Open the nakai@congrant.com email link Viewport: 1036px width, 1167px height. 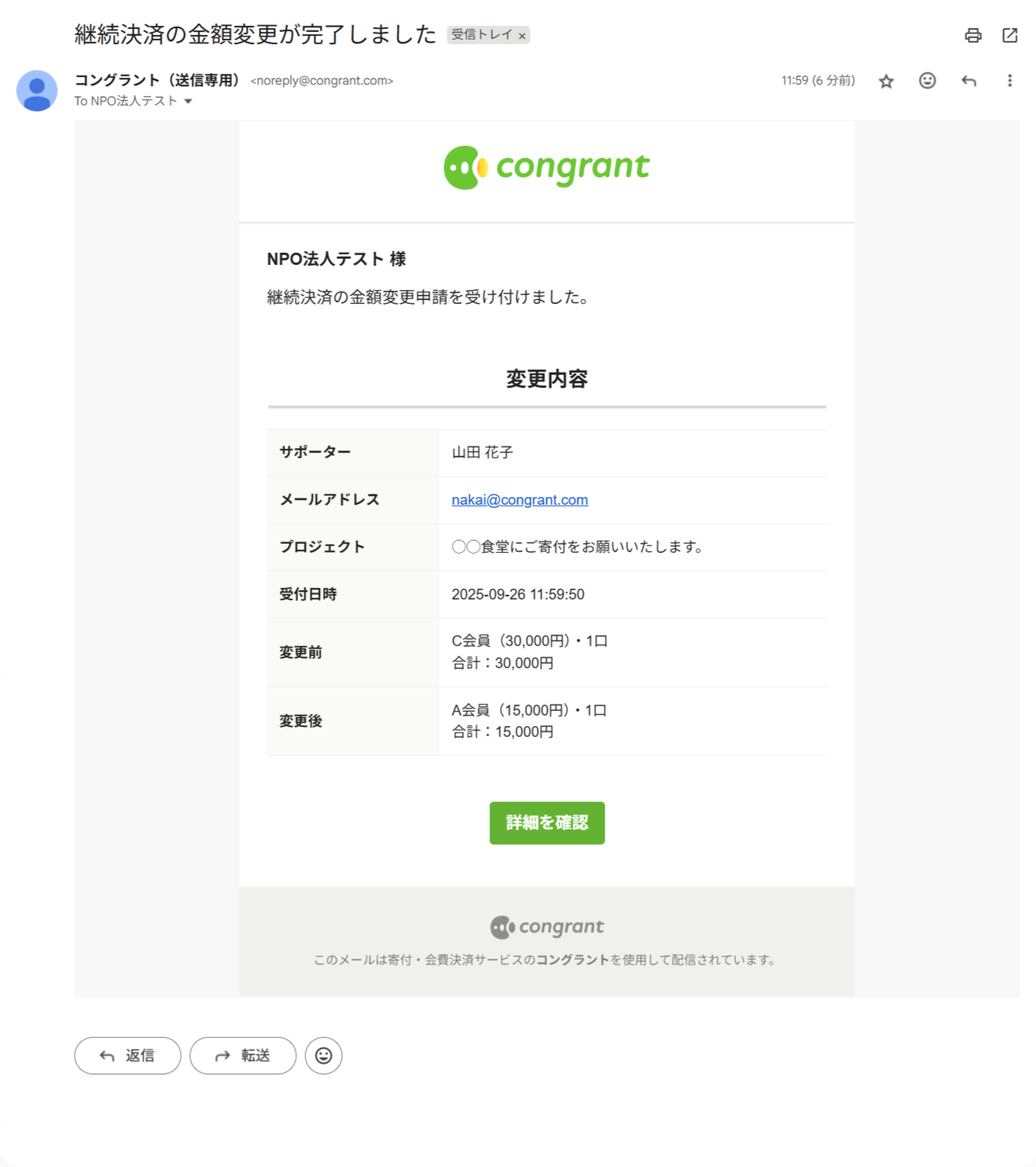tap(519, 500)
